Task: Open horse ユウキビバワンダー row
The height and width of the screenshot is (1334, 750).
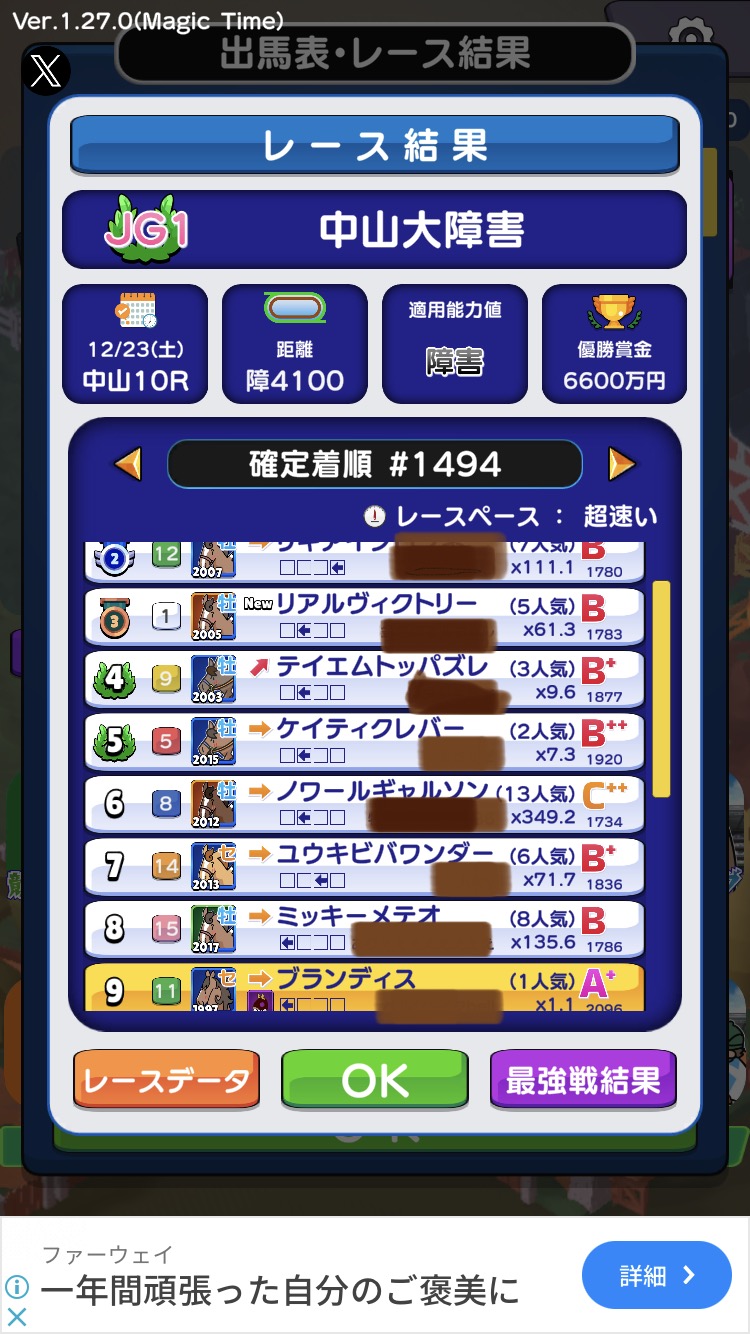Action: click(364, 866)
